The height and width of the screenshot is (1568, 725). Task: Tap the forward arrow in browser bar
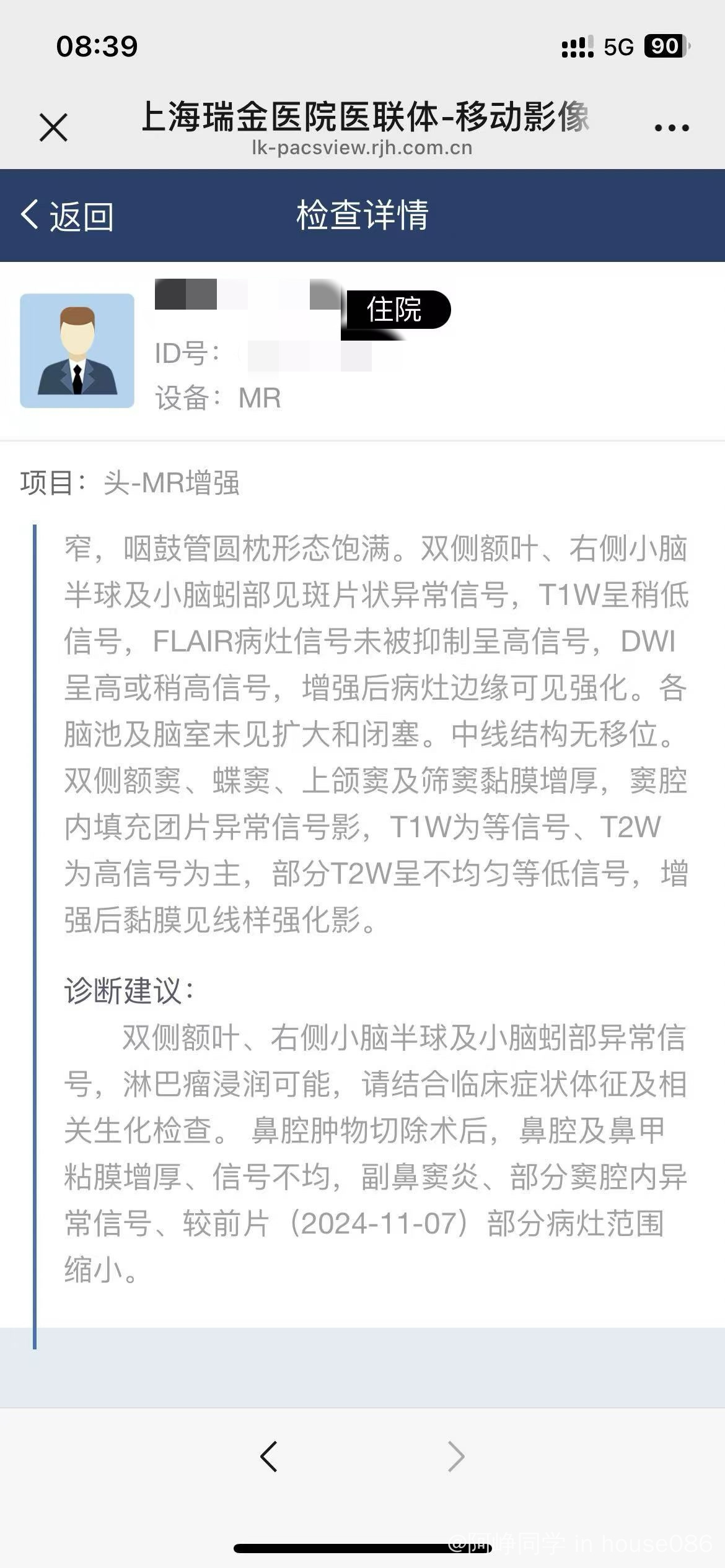click(x=456, y=1456)
